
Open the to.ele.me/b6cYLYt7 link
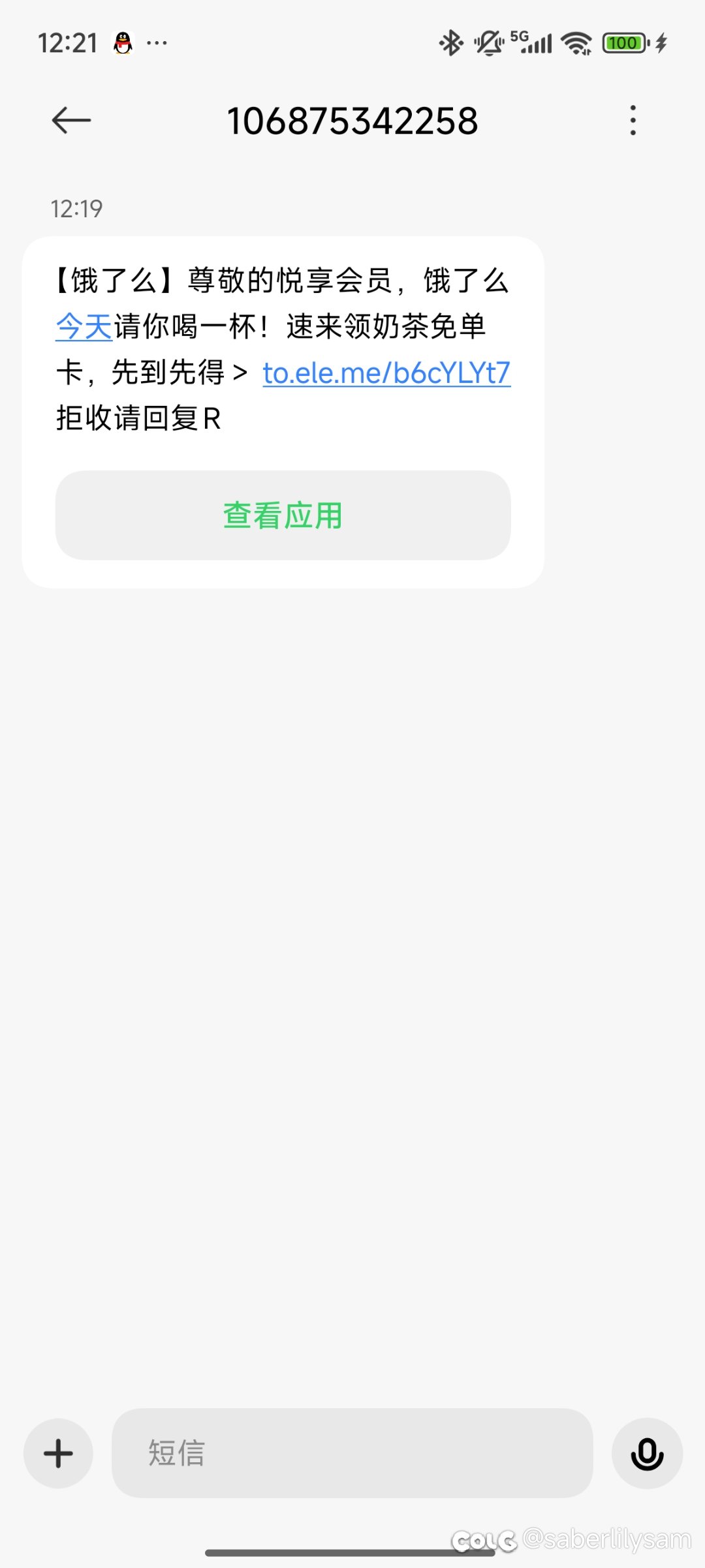[386, 373]
